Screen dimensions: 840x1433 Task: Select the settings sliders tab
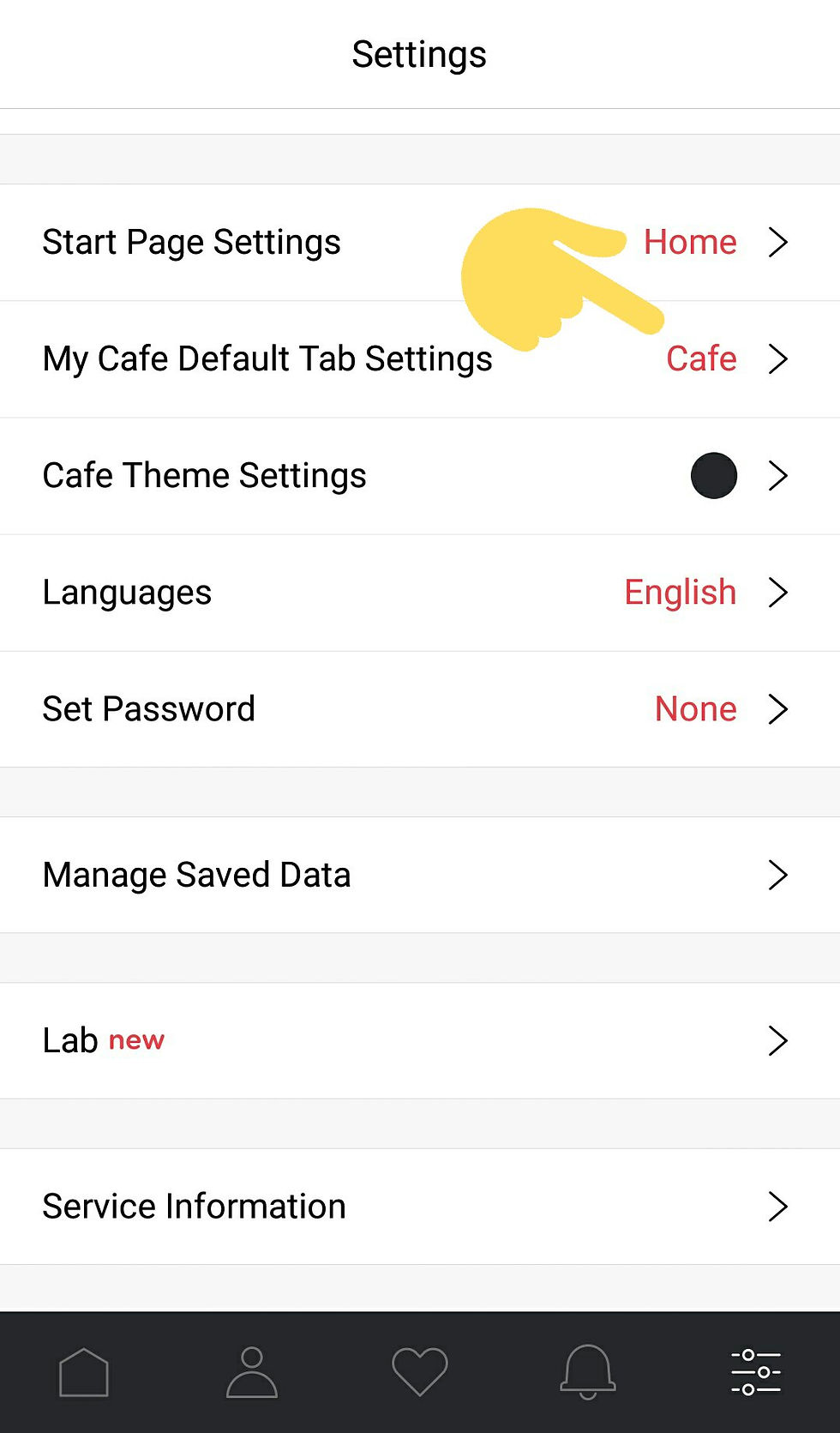[x=756, y=1372]
